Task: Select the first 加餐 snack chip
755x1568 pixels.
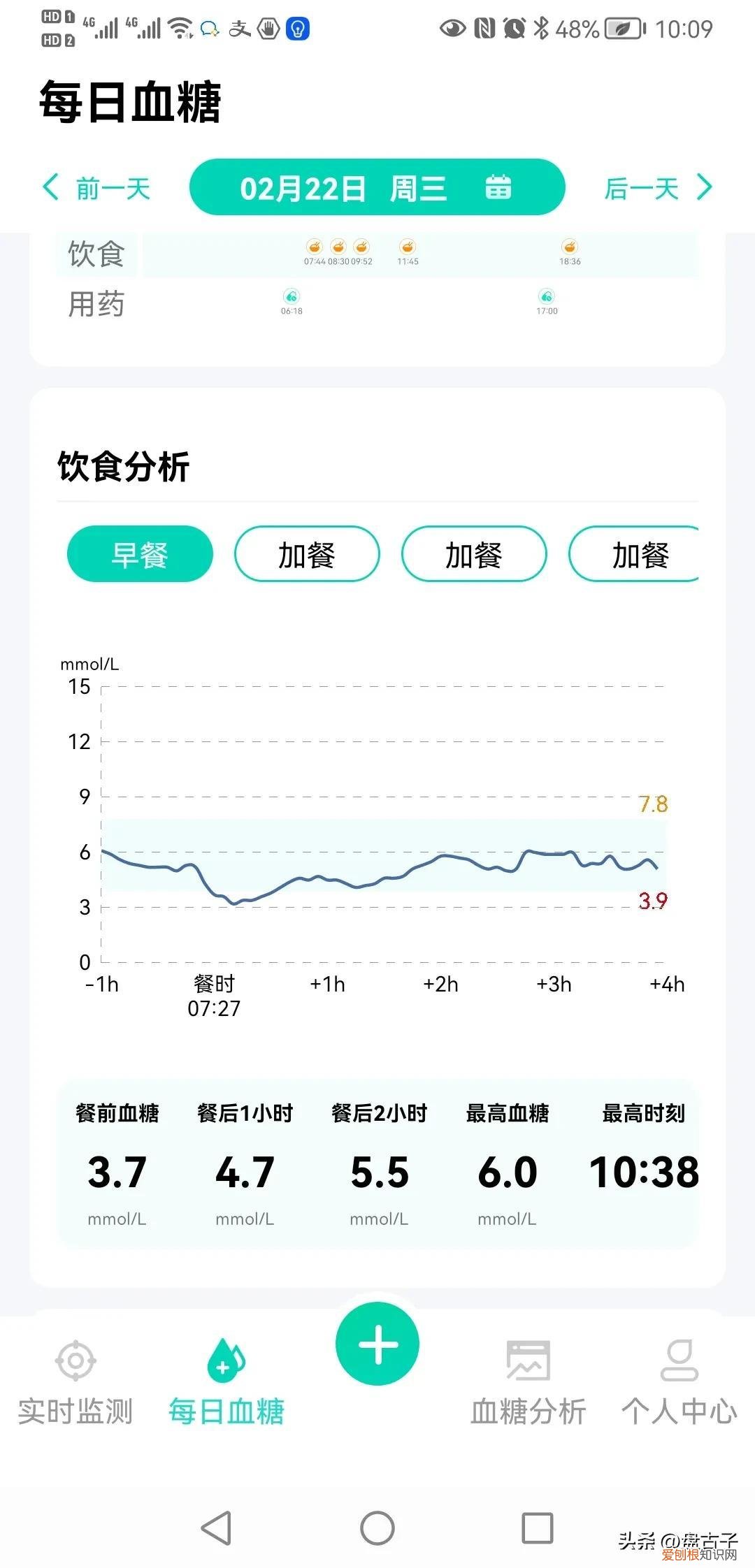Action: [x=305, y=553]
